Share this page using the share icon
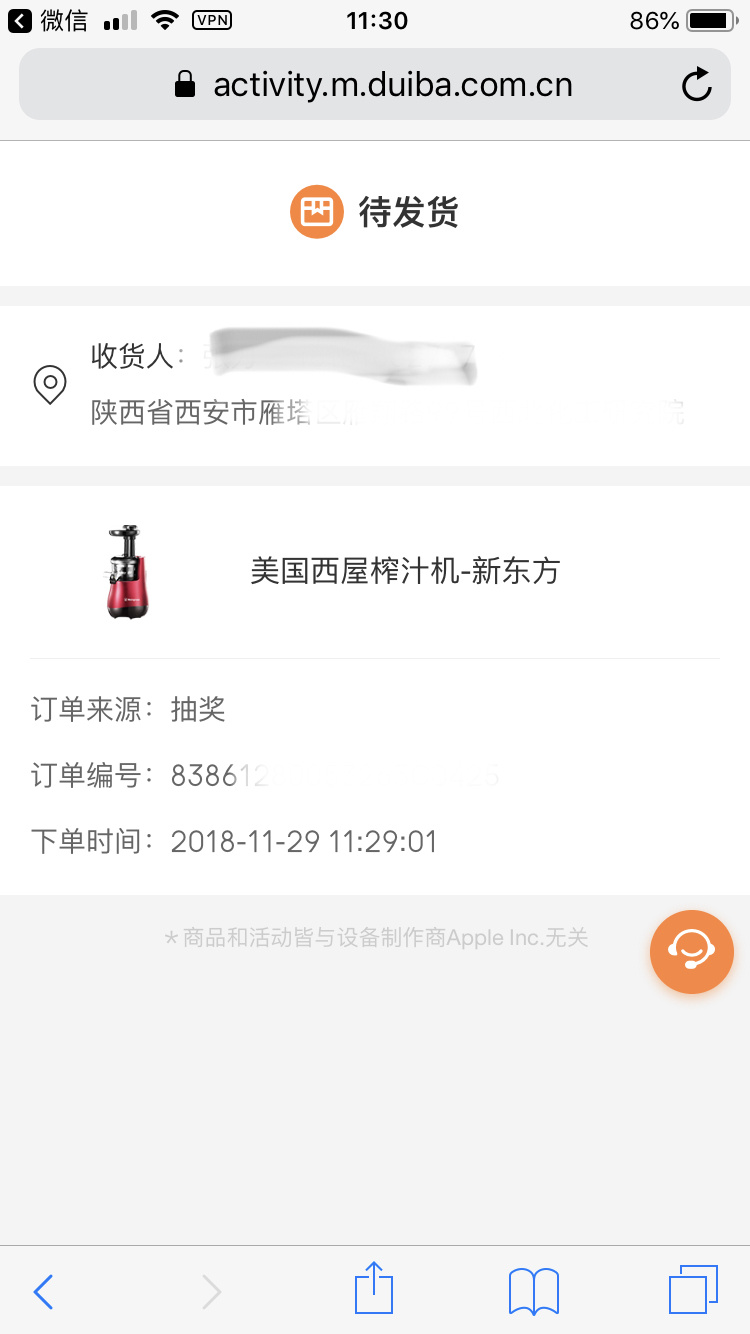The image size is (750, 1334). (374, 1289)
